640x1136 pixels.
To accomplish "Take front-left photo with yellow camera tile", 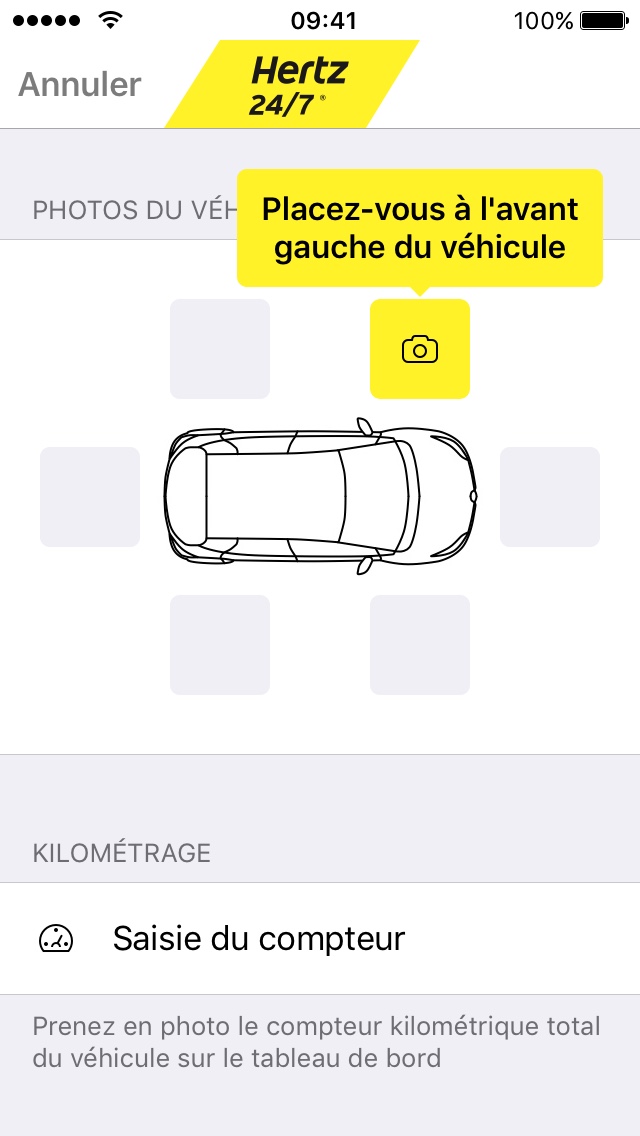I will (420, 348).
